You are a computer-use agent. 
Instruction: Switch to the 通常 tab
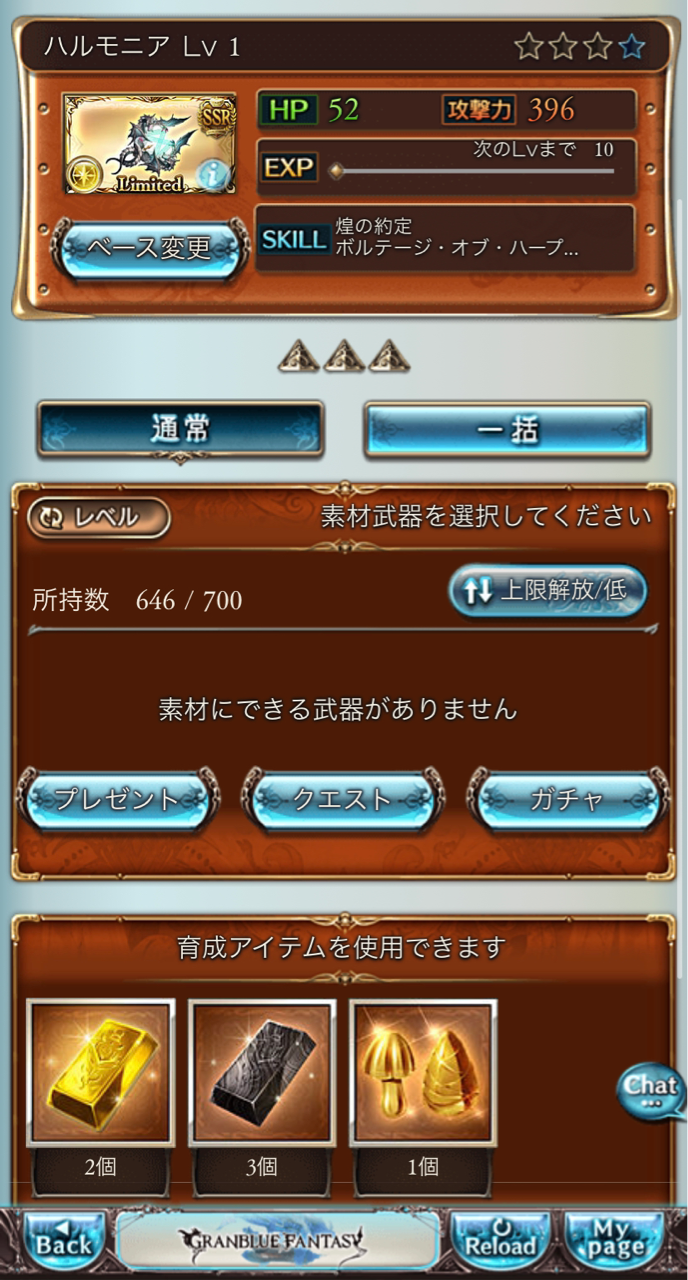[x=180, y=430]
